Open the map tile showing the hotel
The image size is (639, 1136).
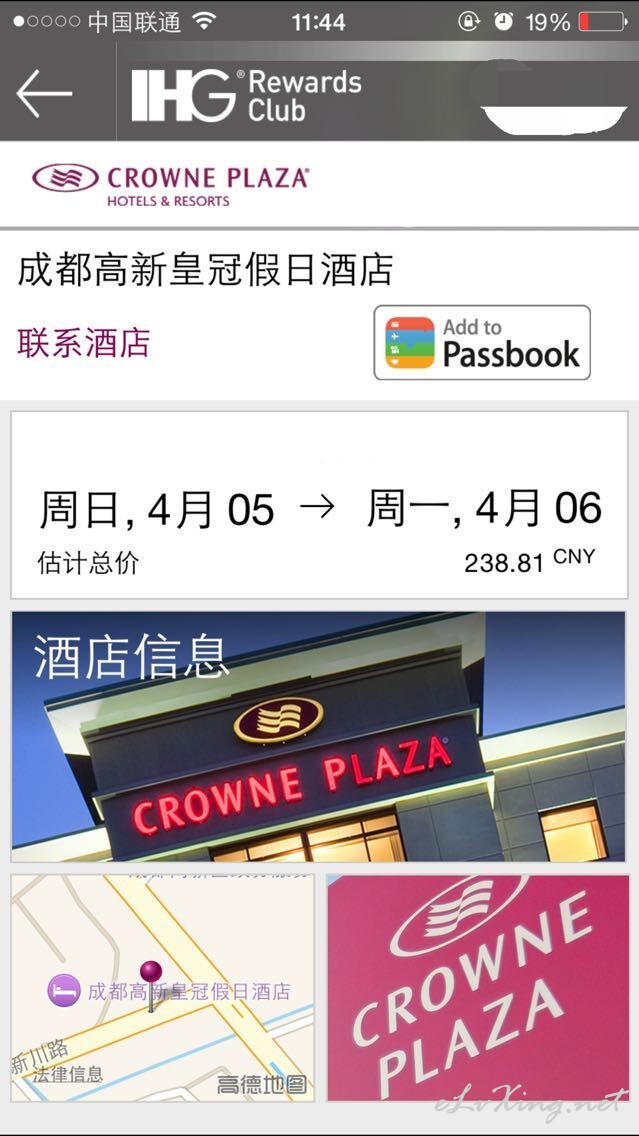pyautogui.click(x=163, y=988)
